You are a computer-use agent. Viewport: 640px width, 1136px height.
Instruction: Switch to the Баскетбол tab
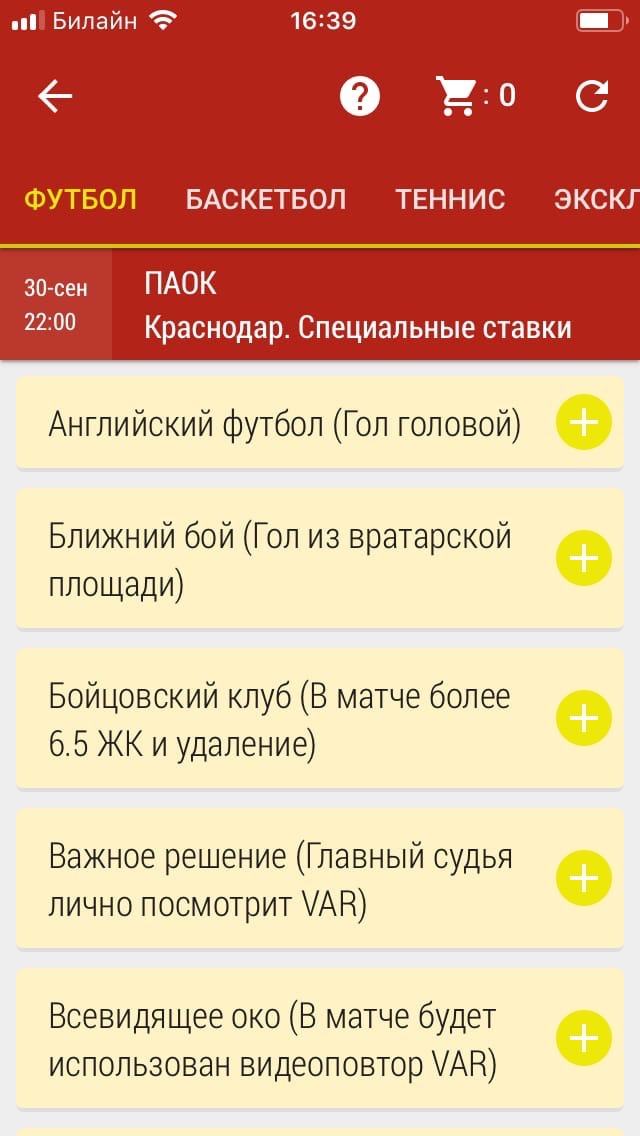pyautogui.click(x=266, y=199)
